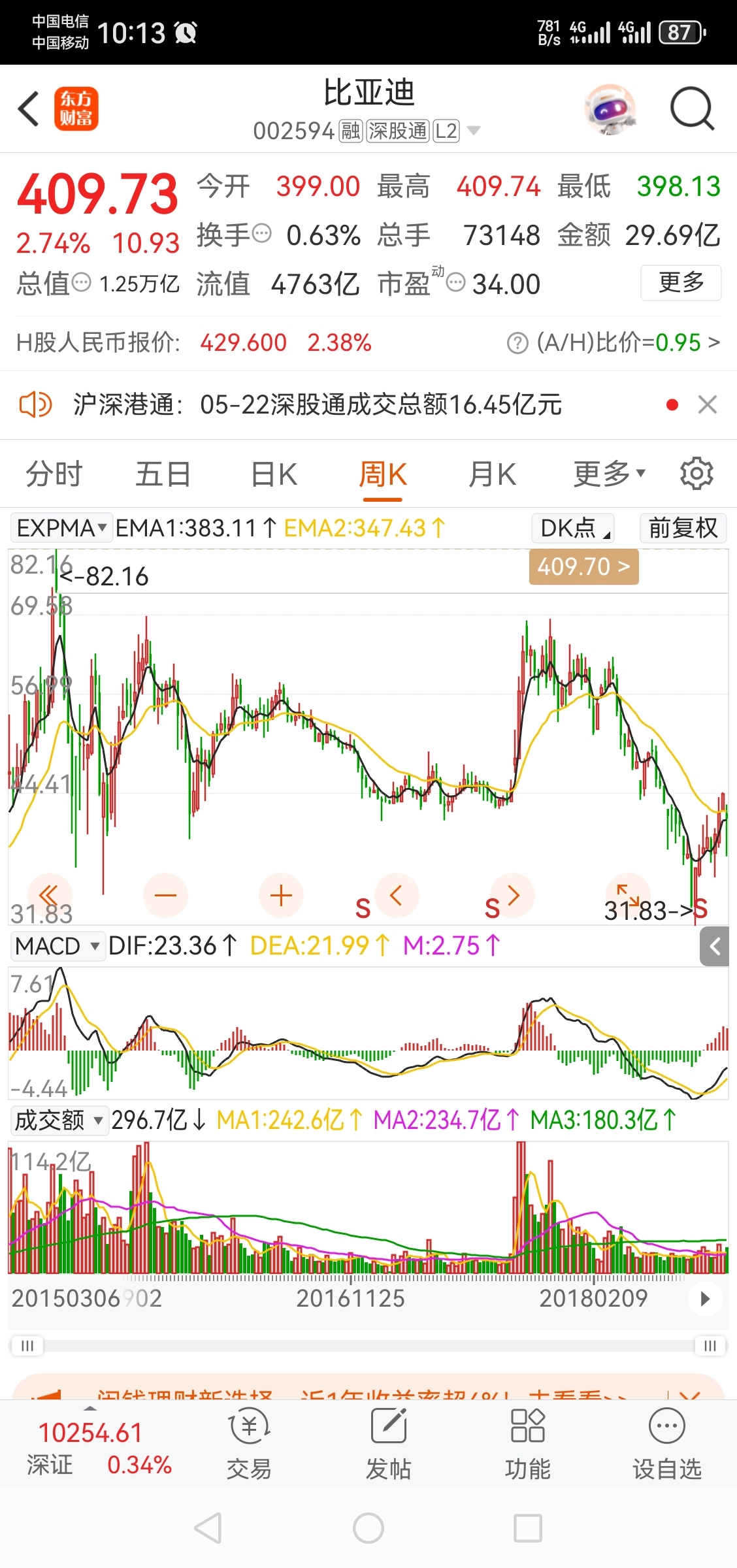Tap the plus icon to zoom into chart
The image size is (737, 1568).
(280, 895)
